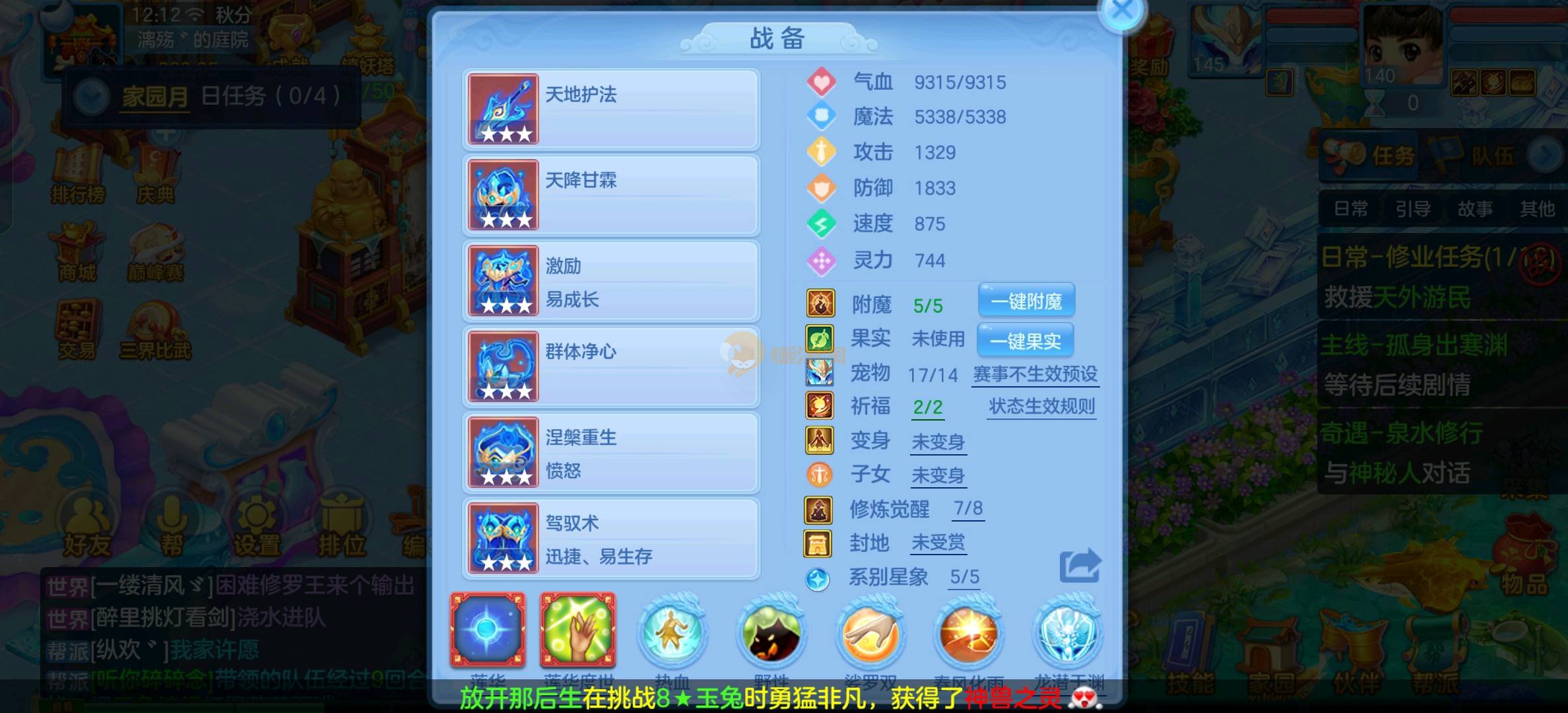Tap the 祈福 2/2 link
The height and width of the screenshot is (713, 1568).
point(927,407)
